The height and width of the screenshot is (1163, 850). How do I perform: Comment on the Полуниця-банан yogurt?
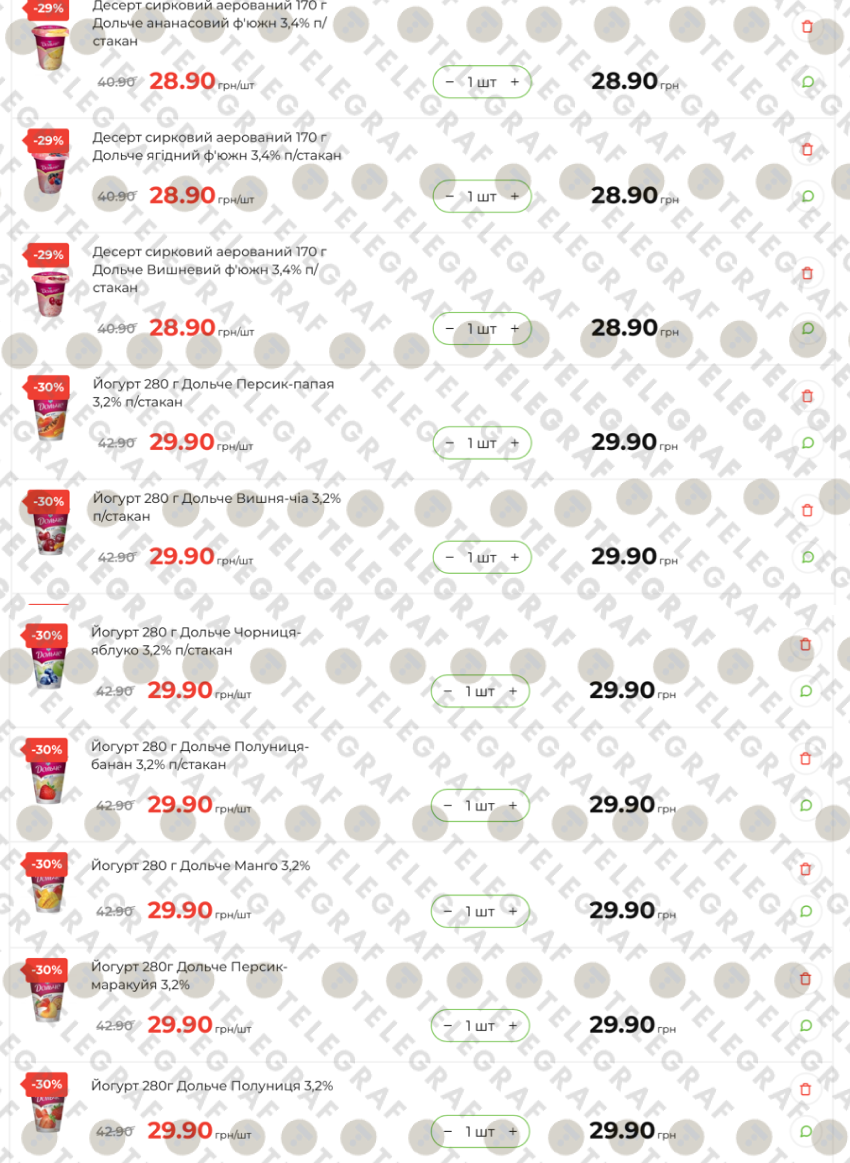click(805, 805)
